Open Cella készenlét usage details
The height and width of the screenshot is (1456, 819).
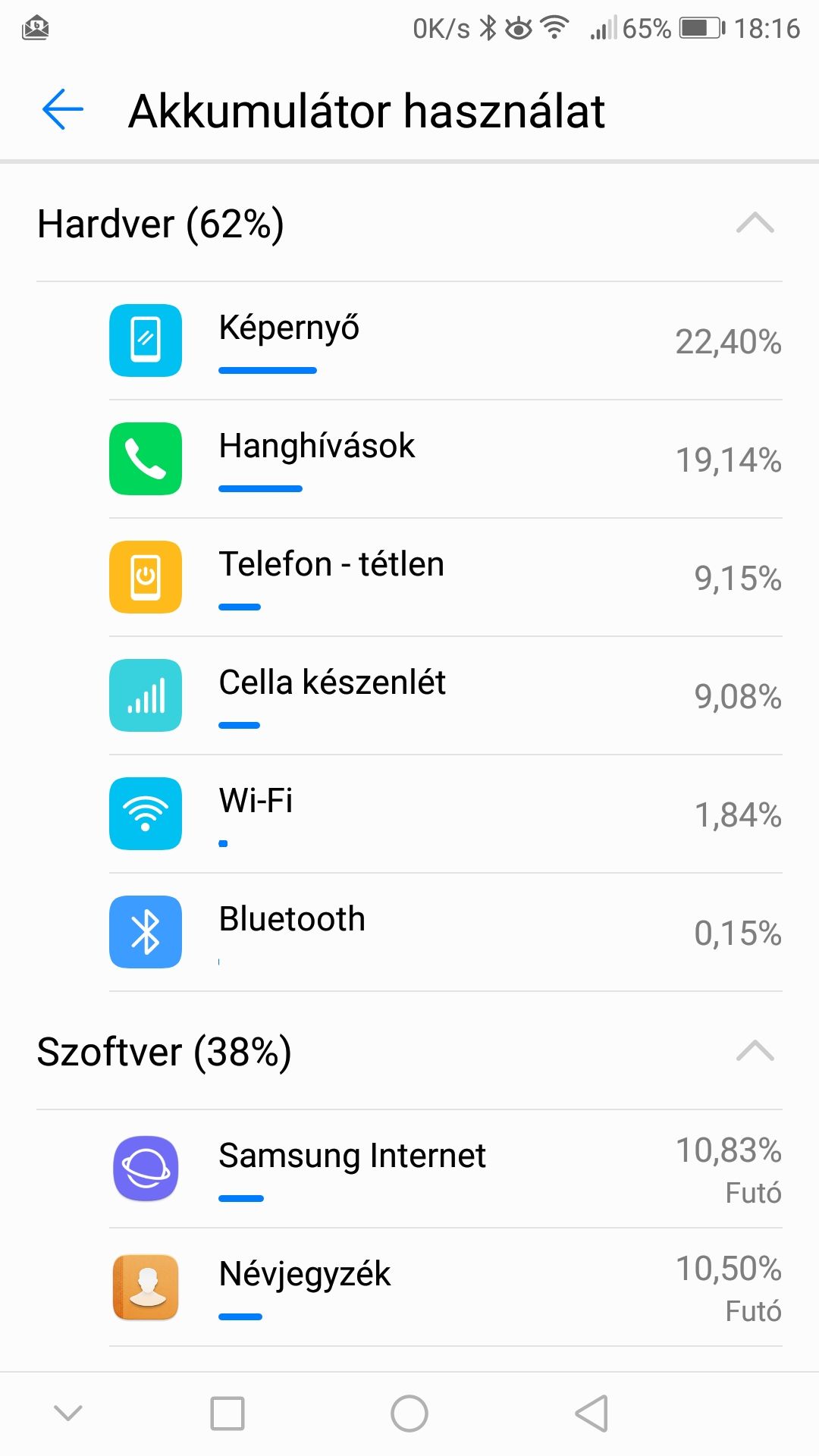tap(446, 696)
